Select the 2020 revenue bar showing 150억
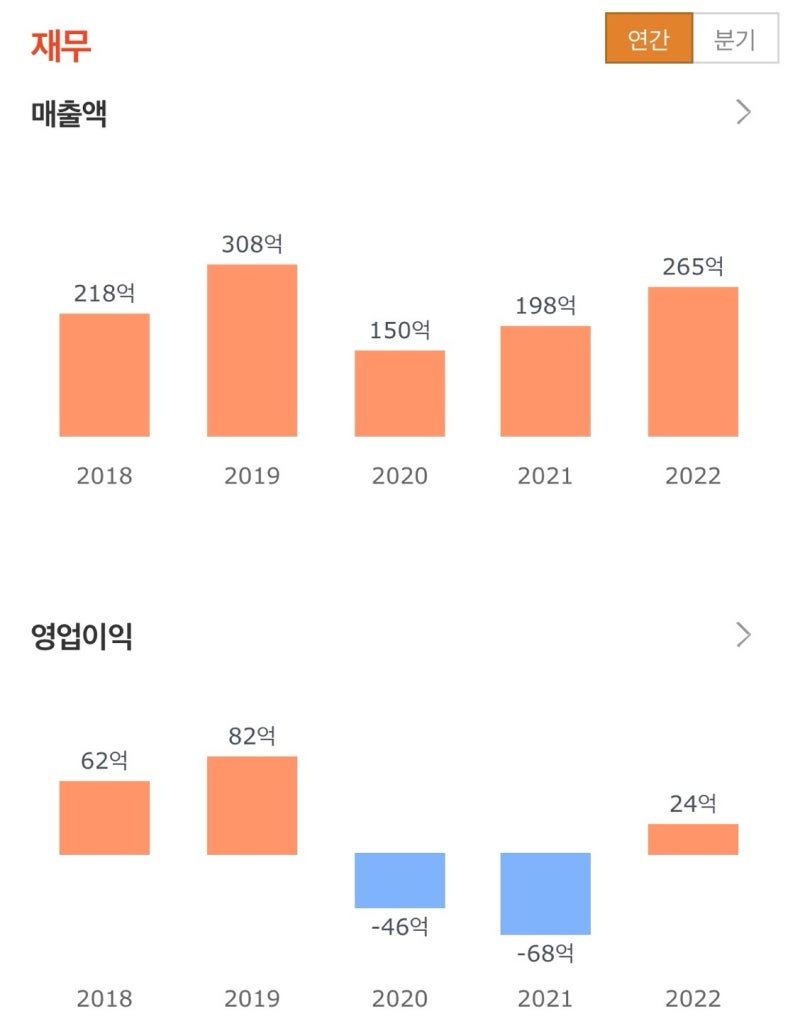The height and width of the screenshot is (1021, 800). point(398,392)
